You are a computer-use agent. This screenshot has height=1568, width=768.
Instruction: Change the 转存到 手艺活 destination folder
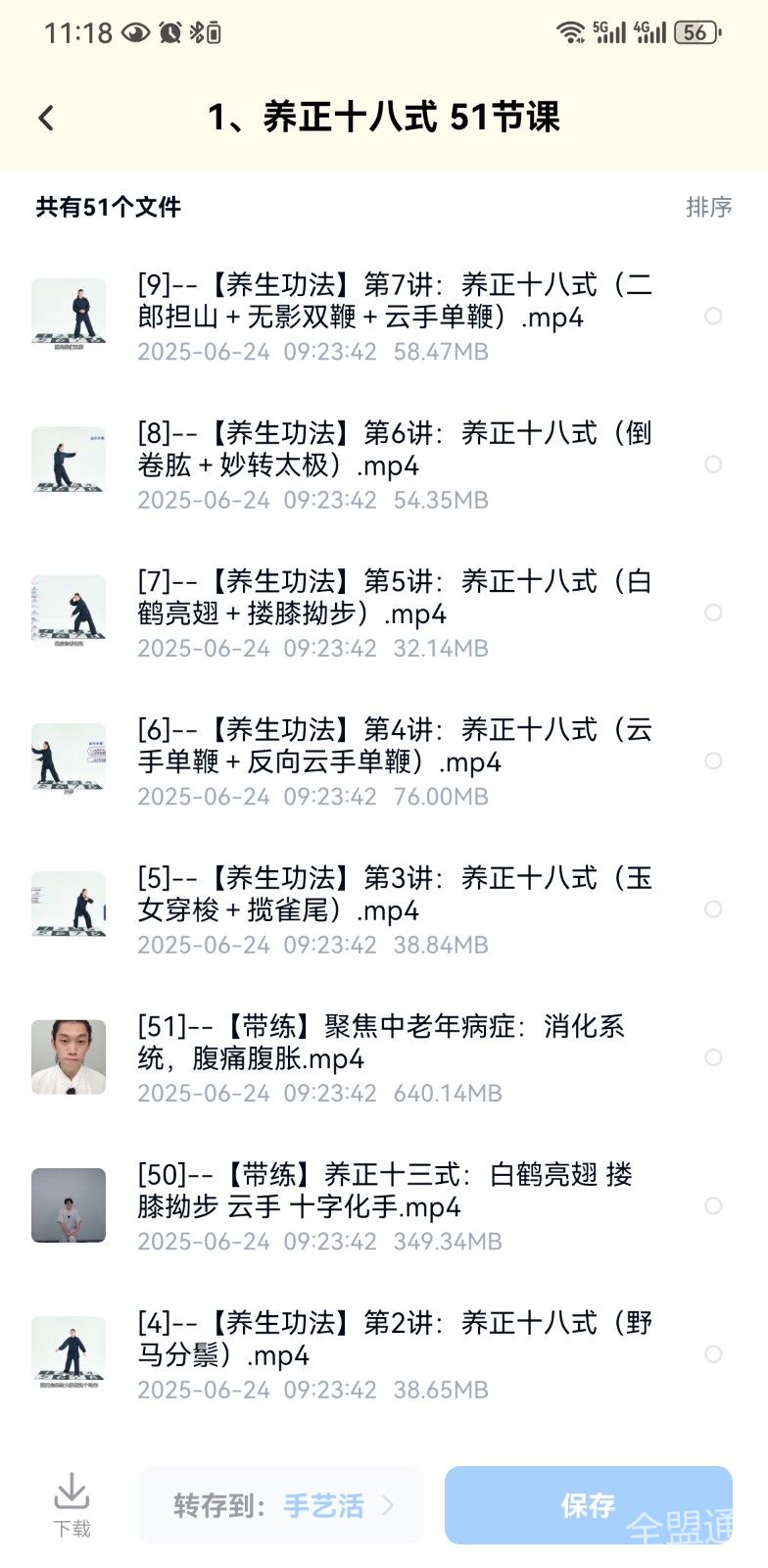(282, 1505)
